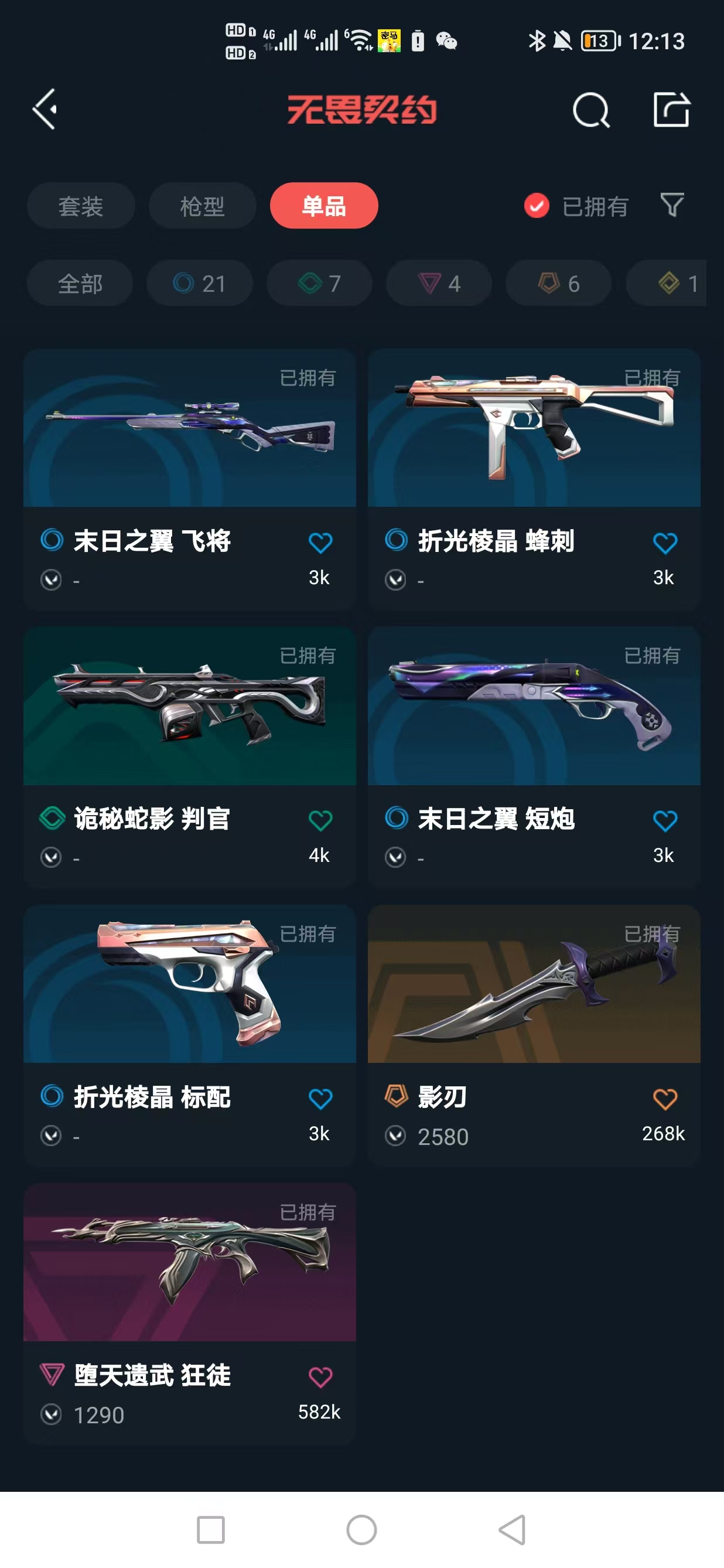Favorite the 诡秘蛇影 判官 skin heart

(320, 819)
